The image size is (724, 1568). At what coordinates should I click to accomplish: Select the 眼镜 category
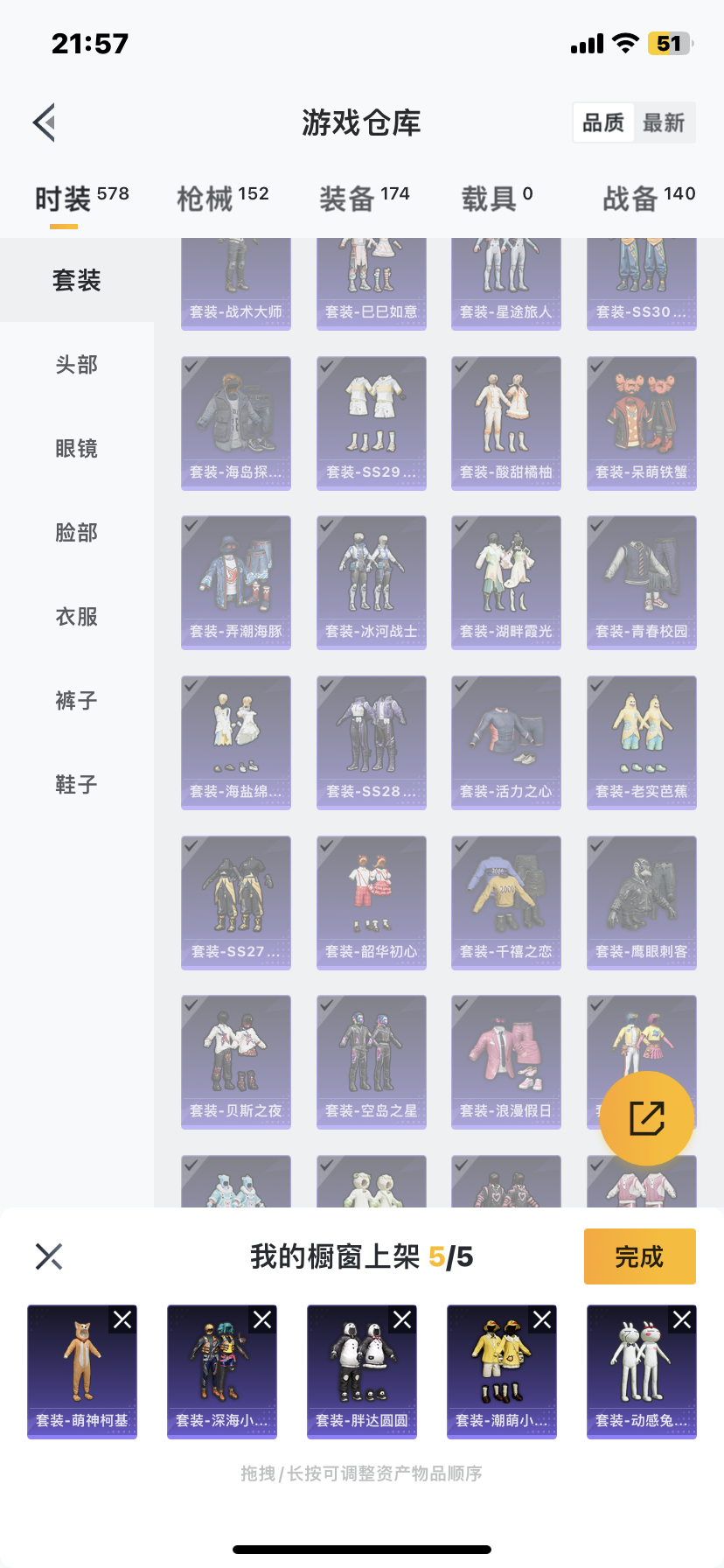[77, 449]
